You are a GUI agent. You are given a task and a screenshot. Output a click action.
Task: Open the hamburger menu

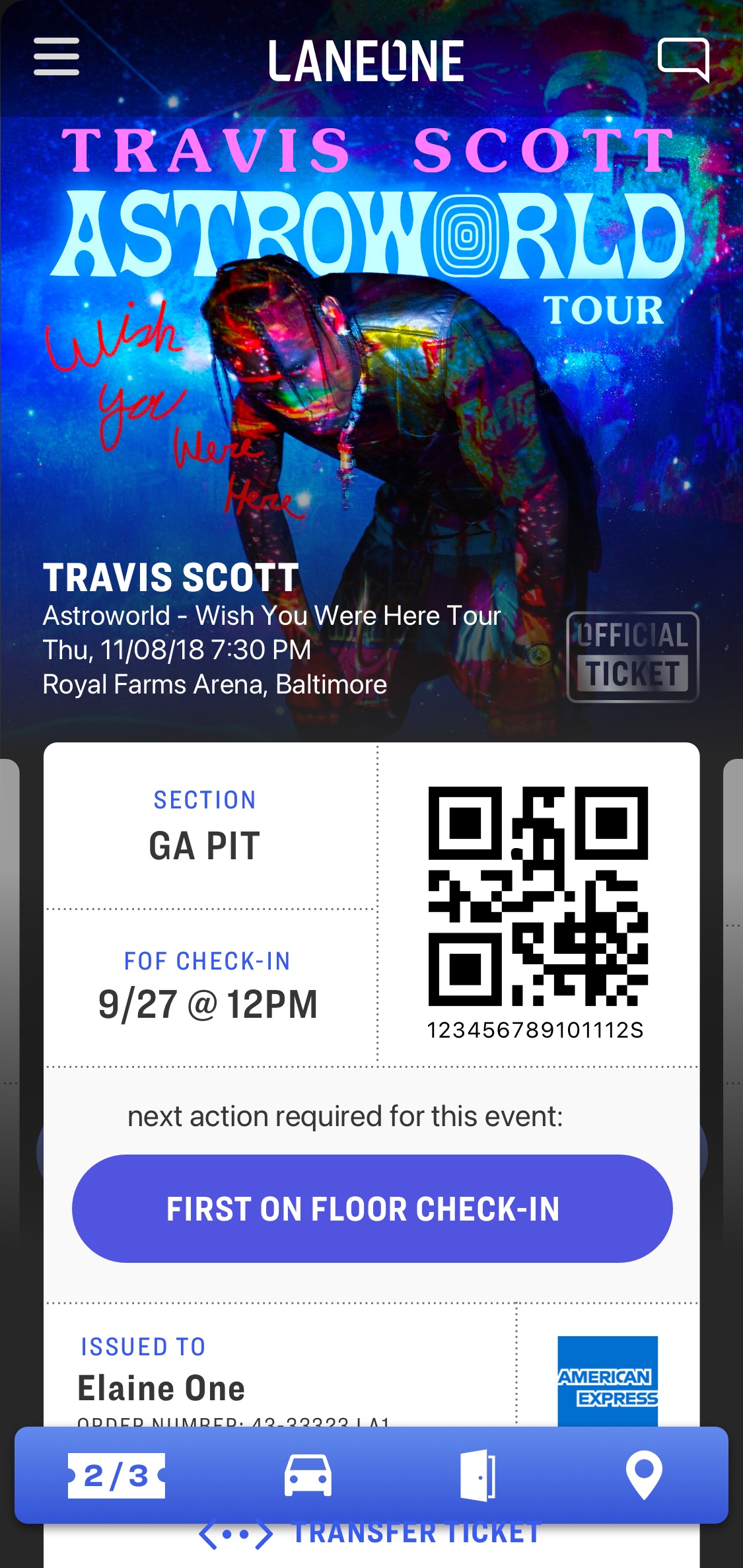tap(57, 56)
